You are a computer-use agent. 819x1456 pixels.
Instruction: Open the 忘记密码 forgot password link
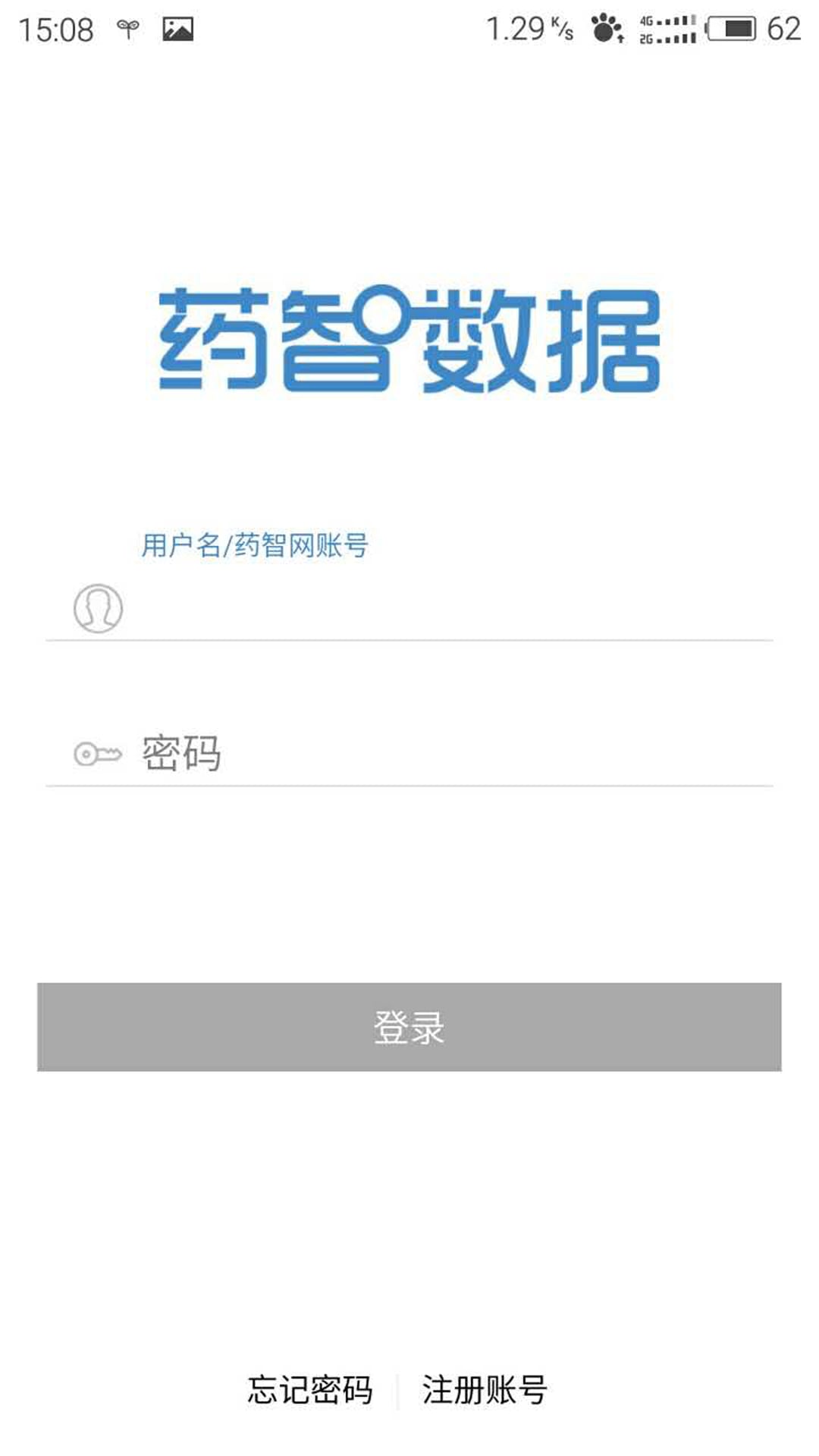[x=310, y=1389]
